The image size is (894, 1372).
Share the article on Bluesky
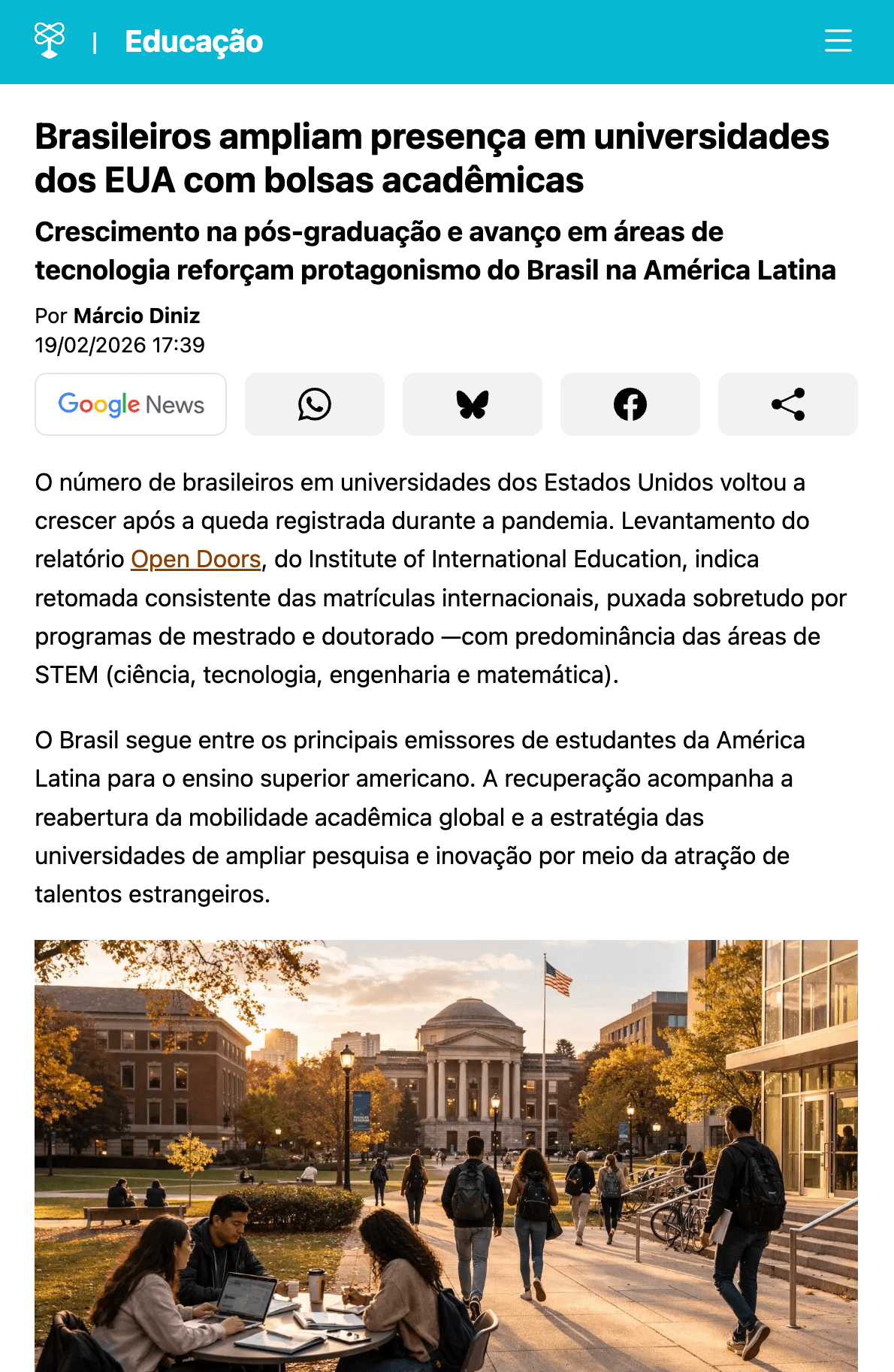point(472,404)
